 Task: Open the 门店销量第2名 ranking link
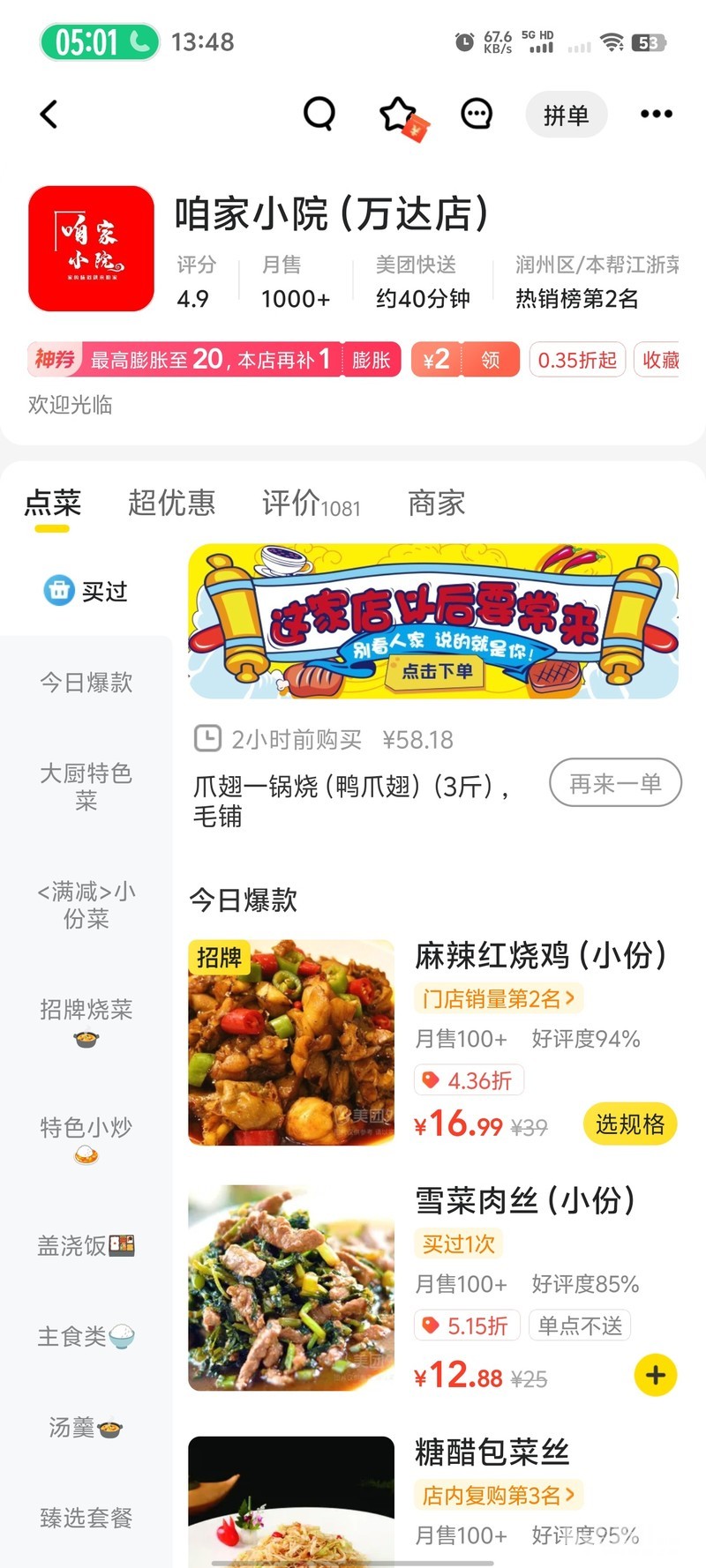point(499,999)
